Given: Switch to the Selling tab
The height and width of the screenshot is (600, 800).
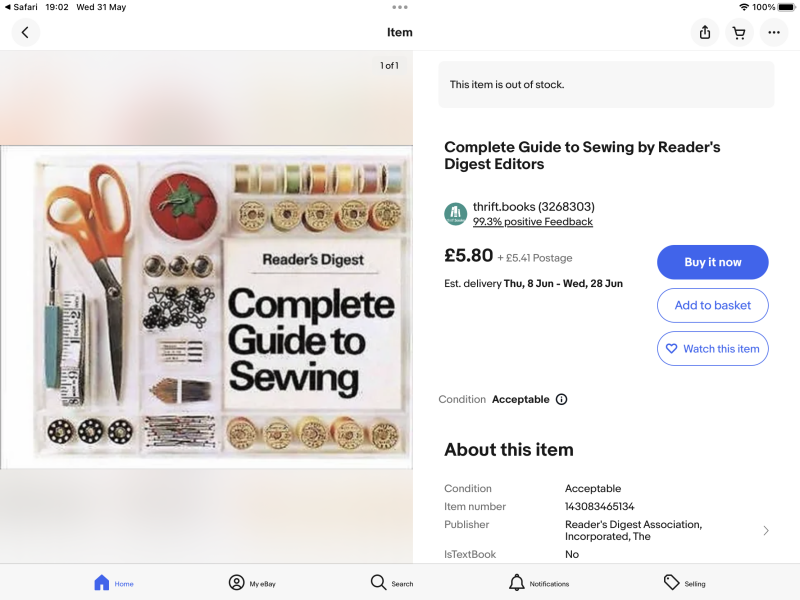Looking at the screenshot, I should tap(684, 582).
